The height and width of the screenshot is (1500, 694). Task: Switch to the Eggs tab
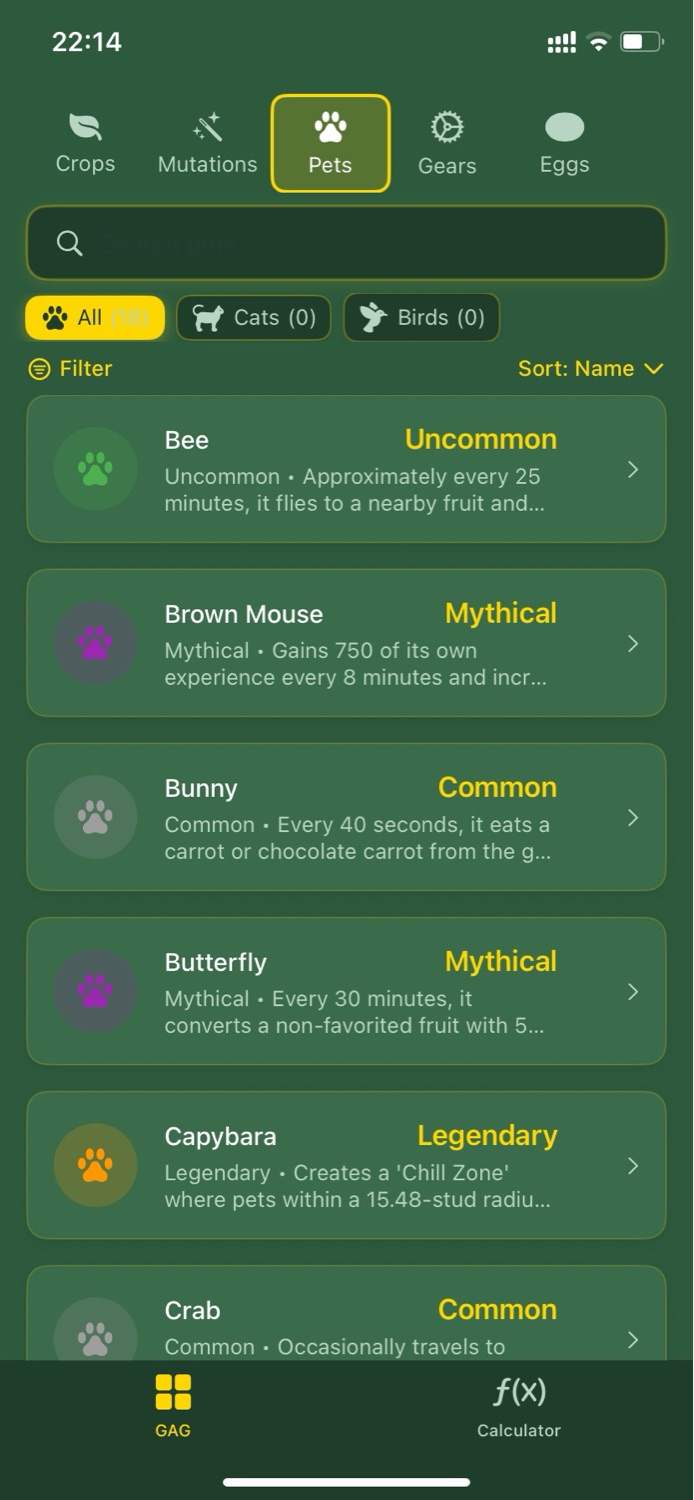(x=564, y=144)
